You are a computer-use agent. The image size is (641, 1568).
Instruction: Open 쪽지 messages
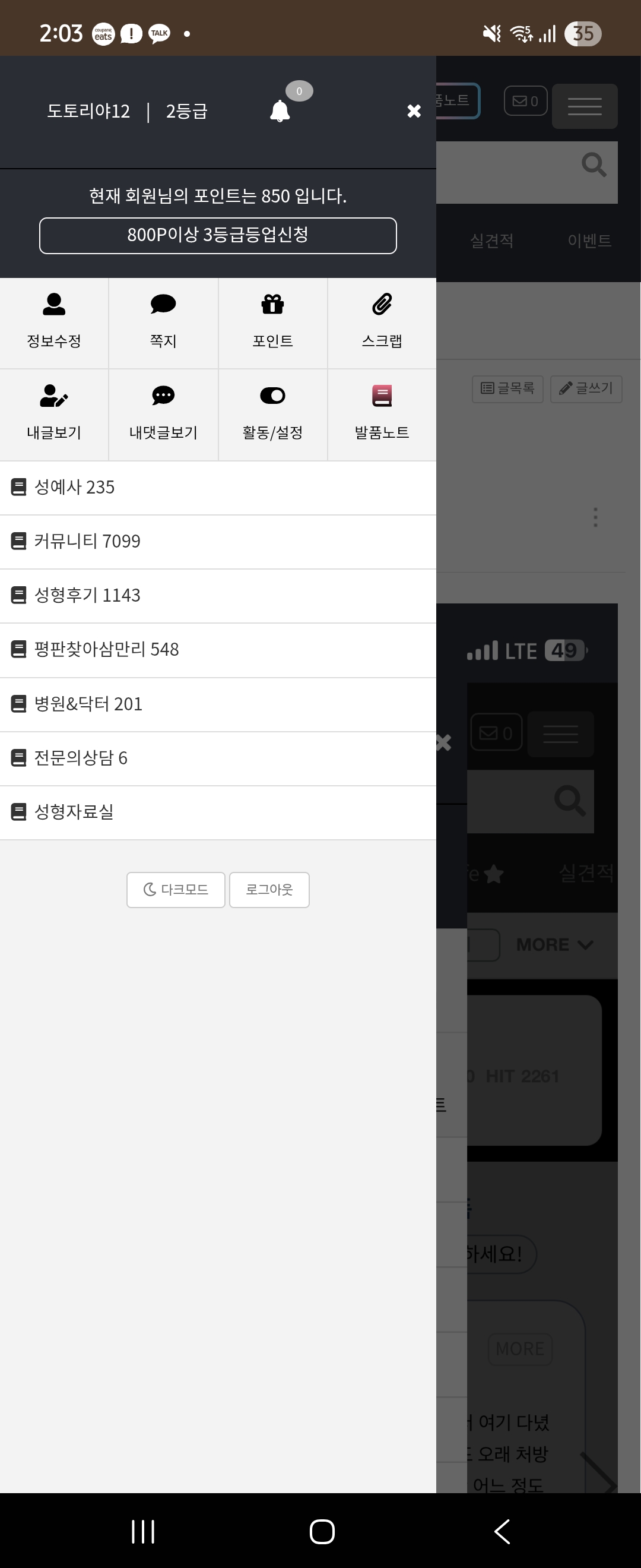pyautogui.click(x=163, y=322)
